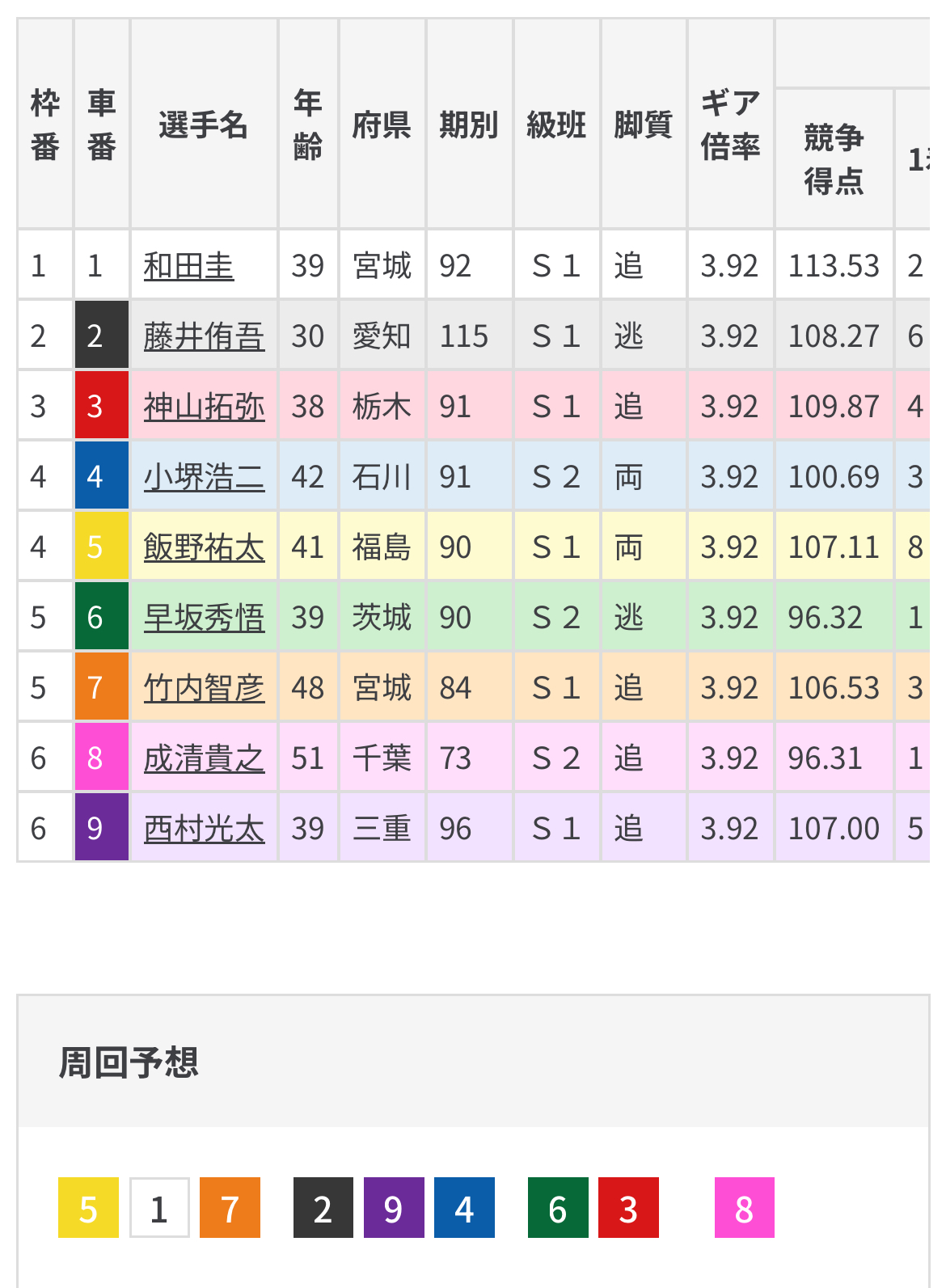Open racer 早坂秀悟's profile link
This screenshot has height=1288, width=946.
point(204,618)
